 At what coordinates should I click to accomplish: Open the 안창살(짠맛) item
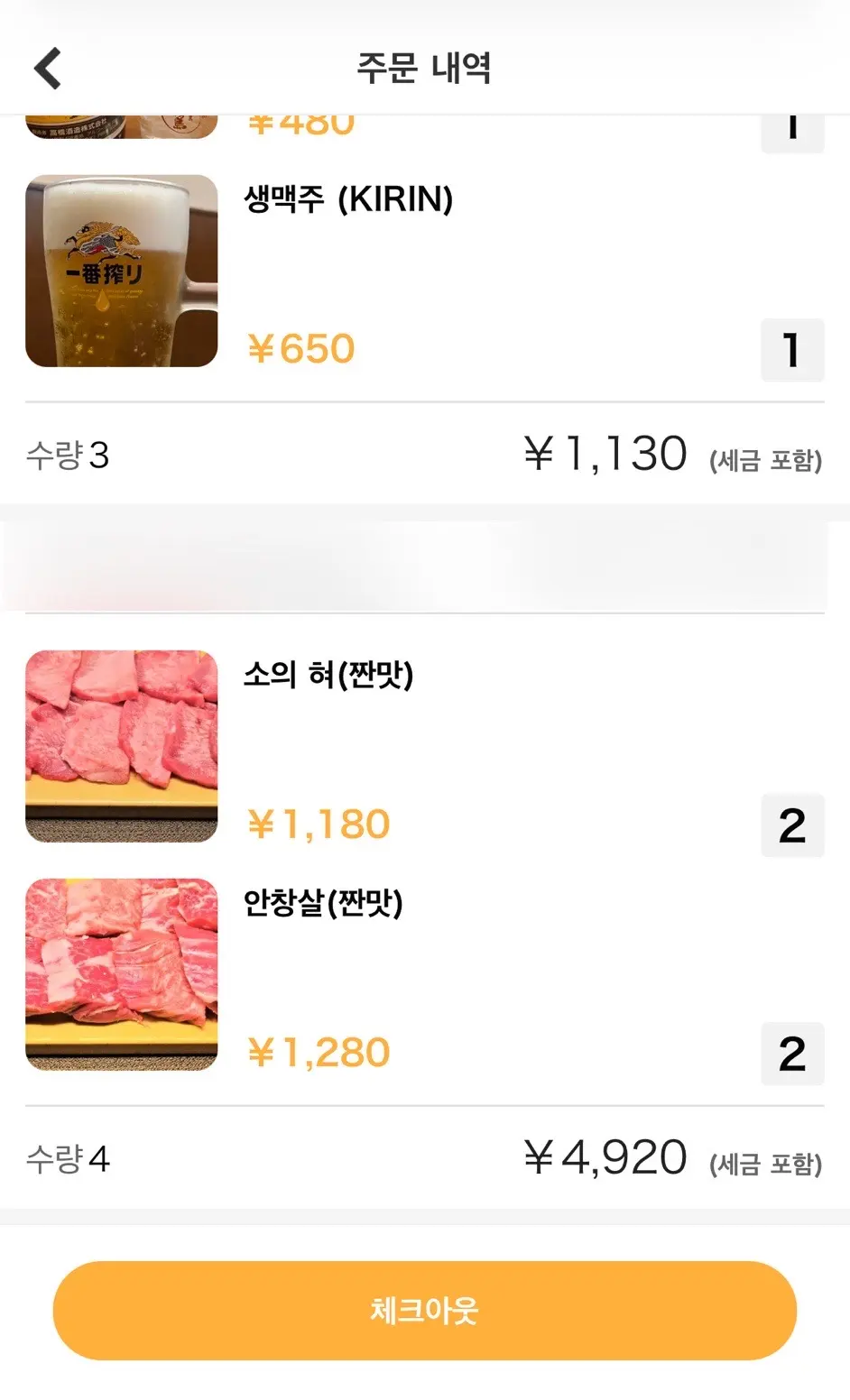tap(424, 975)
